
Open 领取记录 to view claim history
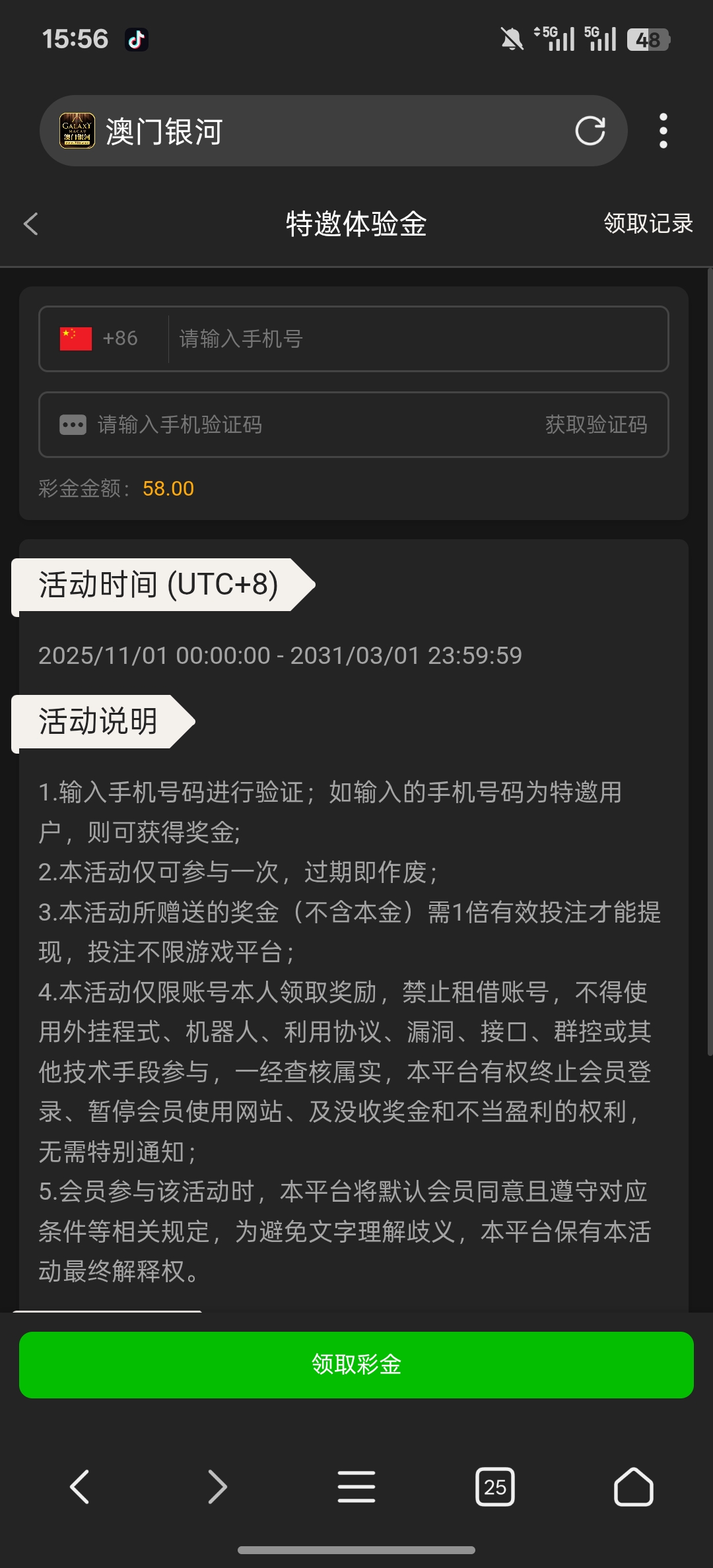click(647, 224)
